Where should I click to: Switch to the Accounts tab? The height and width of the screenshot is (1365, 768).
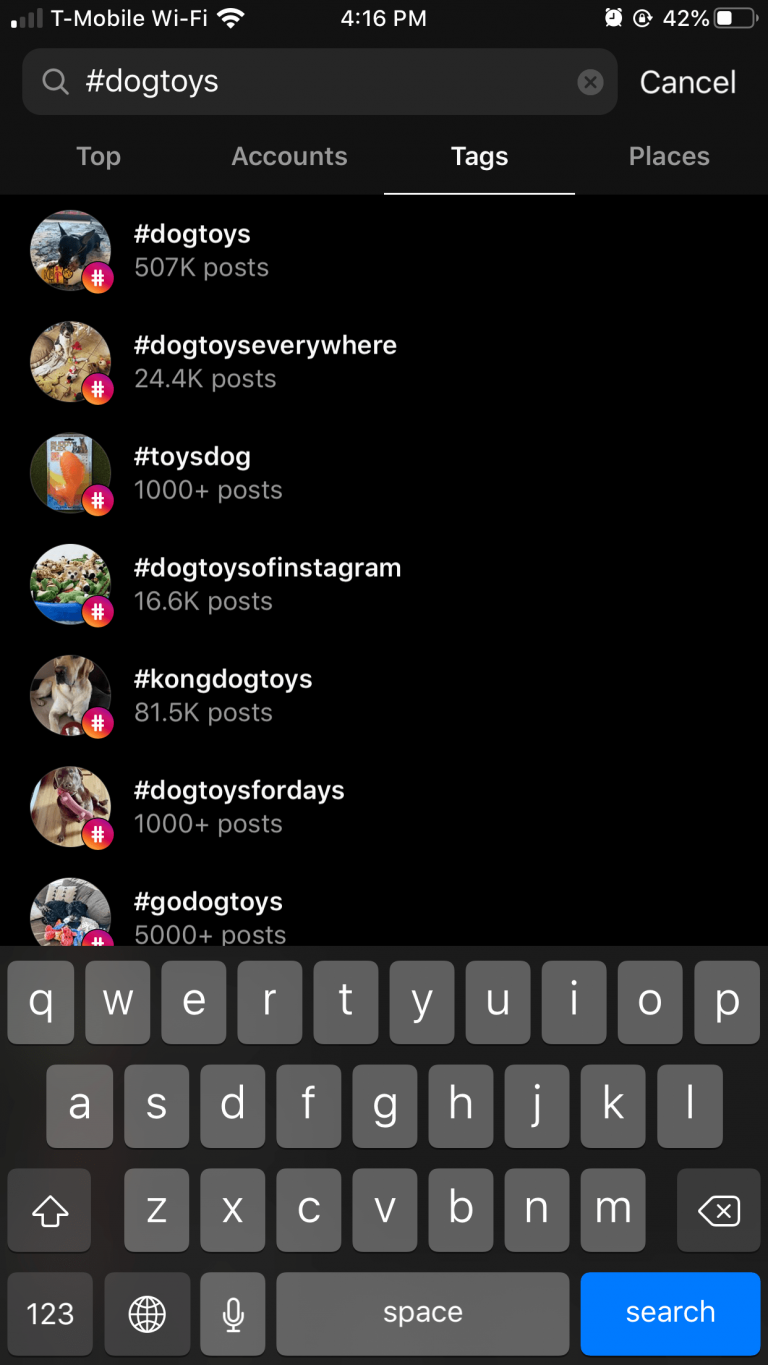289,156
